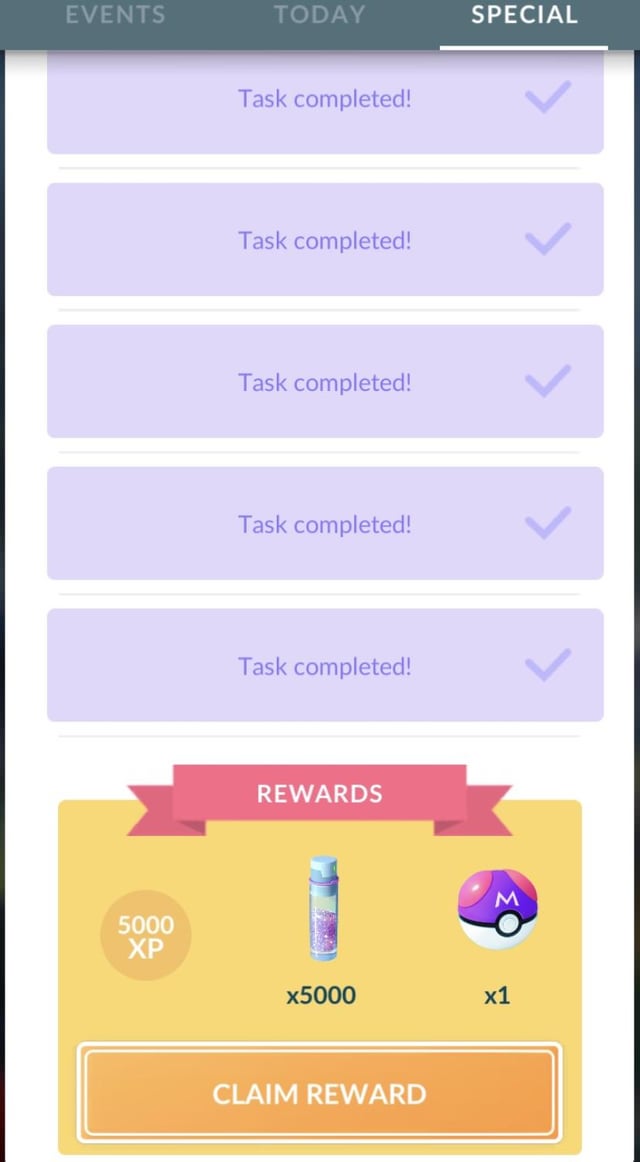Image resolution: width=640 pixels, height=1162 pixels.
Task: Select the Special tab
Action: (524, 16)
